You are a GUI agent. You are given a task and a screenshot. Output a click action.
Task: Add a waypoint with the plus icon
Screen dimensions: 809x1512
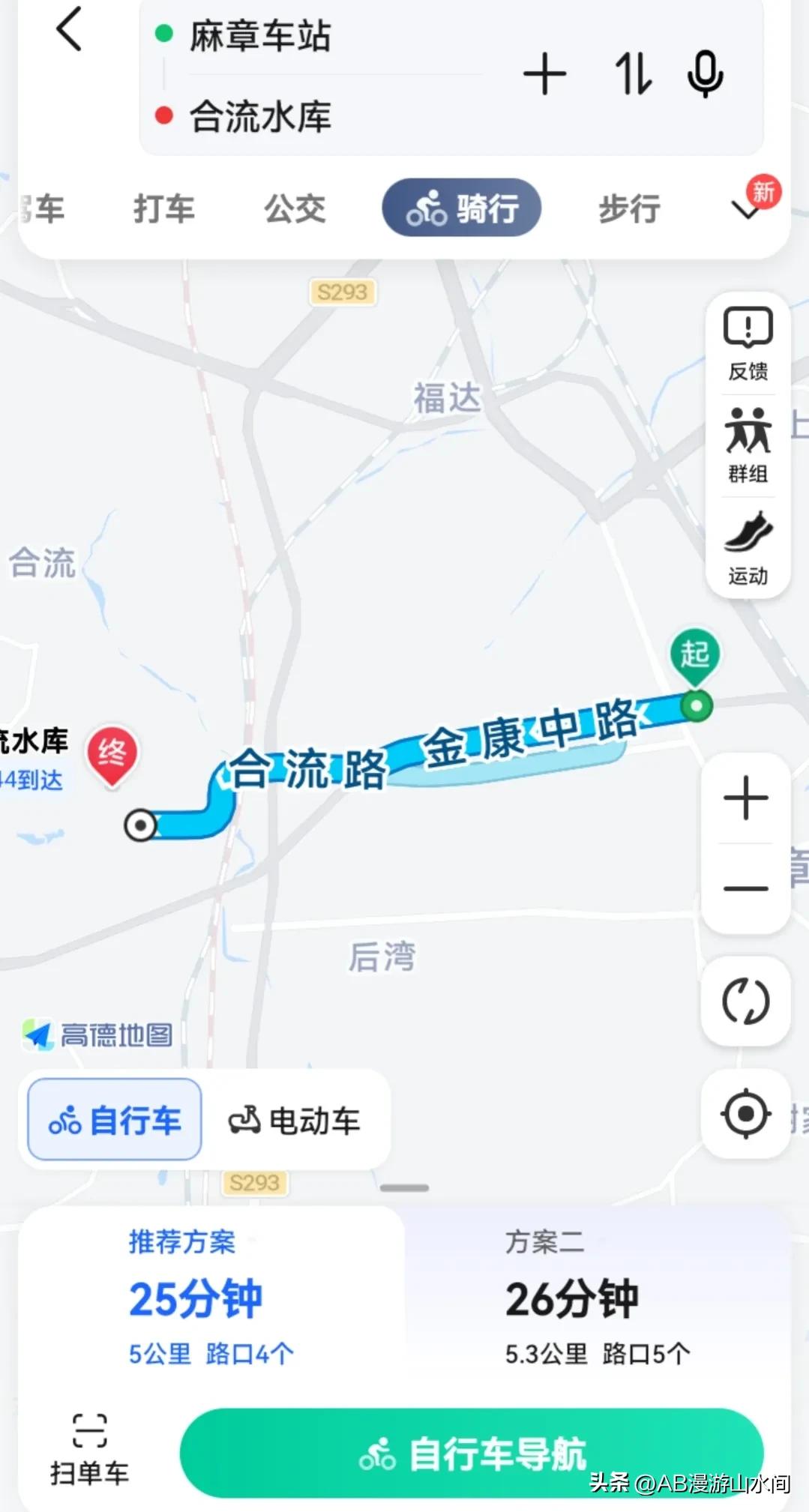[x=544, y=74]
